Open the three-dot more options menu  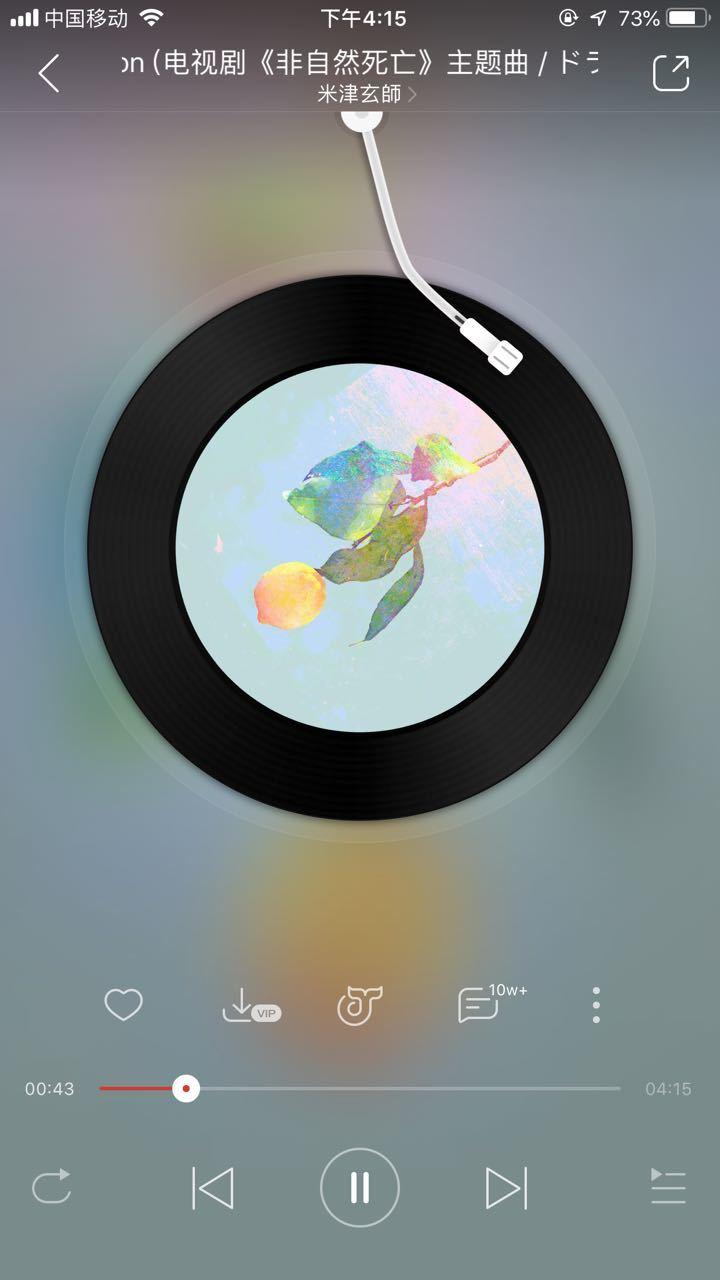pyautogui.click(x=596, y=1004)
